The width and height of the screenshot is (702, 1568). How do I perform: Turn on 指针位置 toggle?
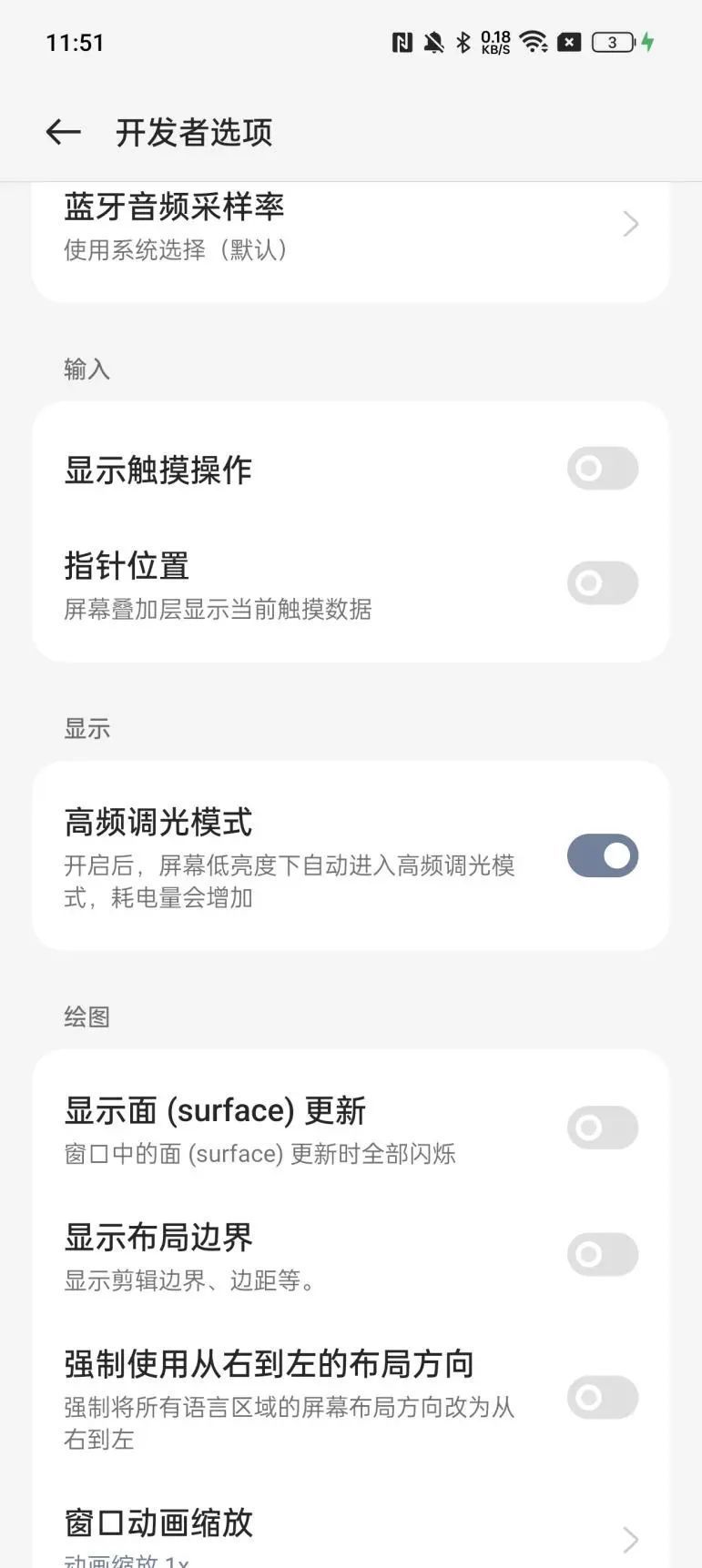point(602,582)
